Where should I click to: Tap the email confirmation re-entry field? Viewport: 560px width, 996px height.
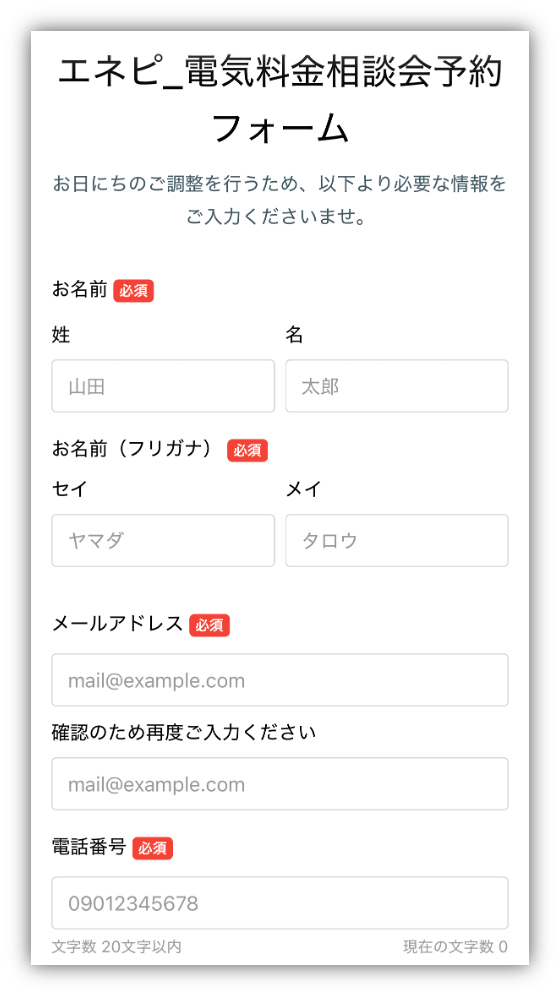280,783
